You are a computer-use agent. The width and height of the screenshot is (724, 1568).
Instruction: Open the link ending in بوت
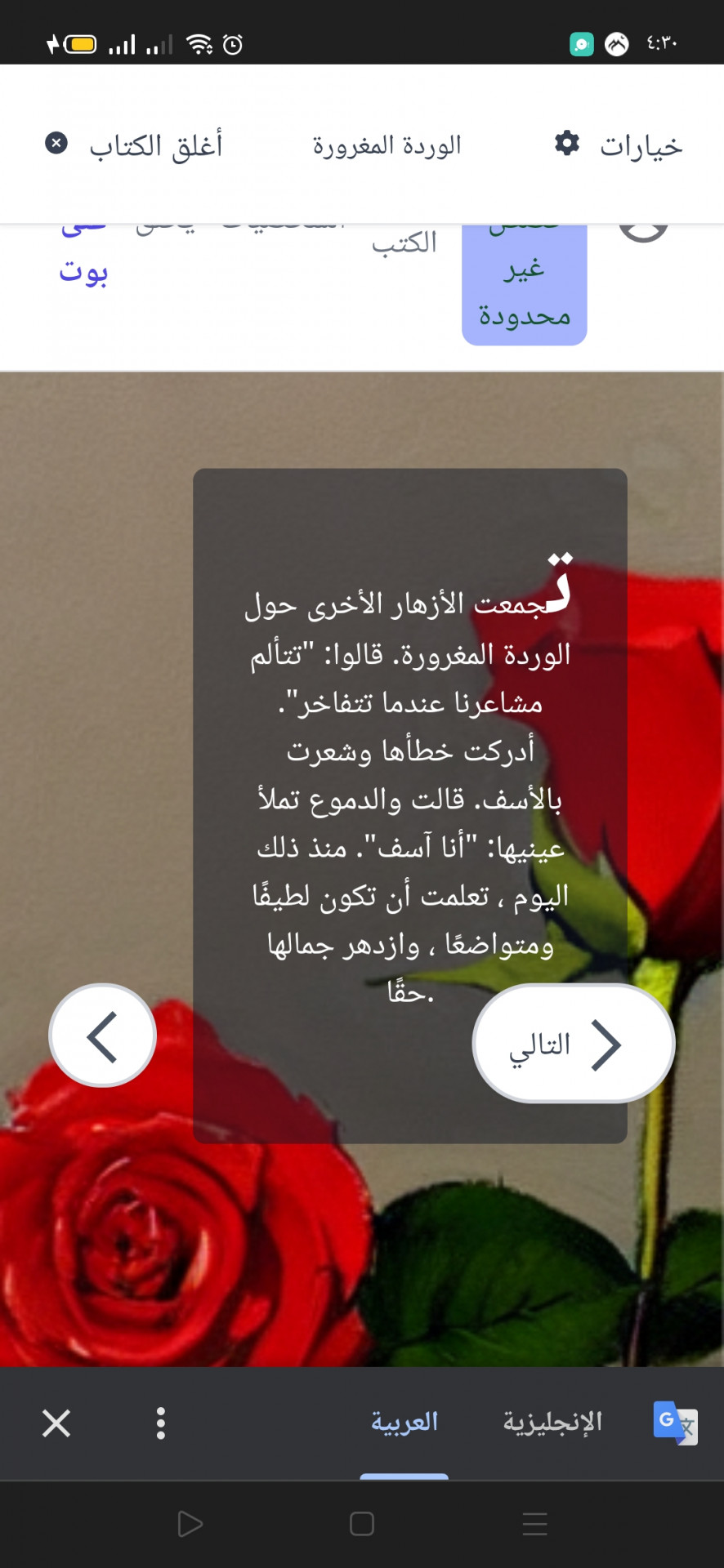83,269
